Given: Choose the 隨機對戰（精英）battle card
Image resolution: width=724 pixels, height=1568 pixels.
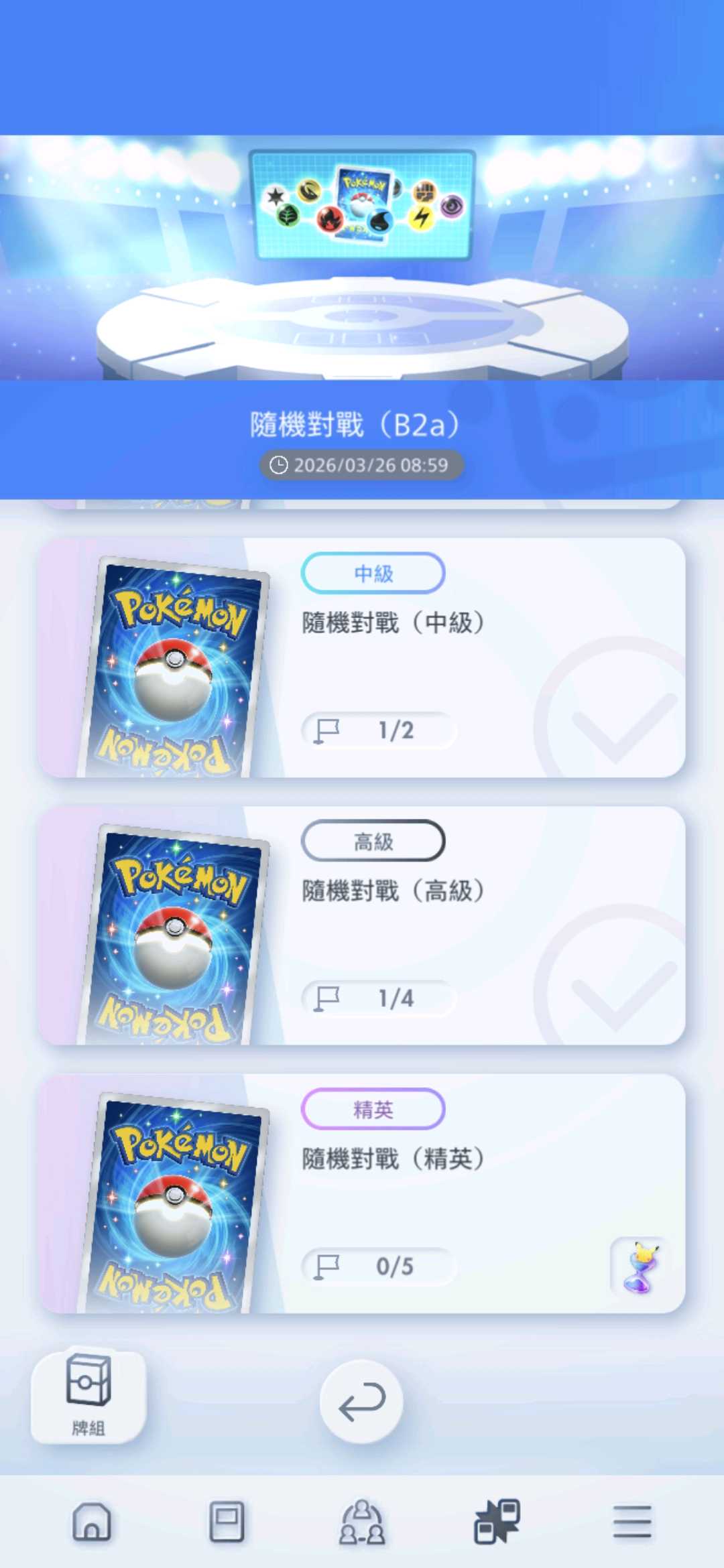Looking at the screenshot, I should coord(362,1194).
